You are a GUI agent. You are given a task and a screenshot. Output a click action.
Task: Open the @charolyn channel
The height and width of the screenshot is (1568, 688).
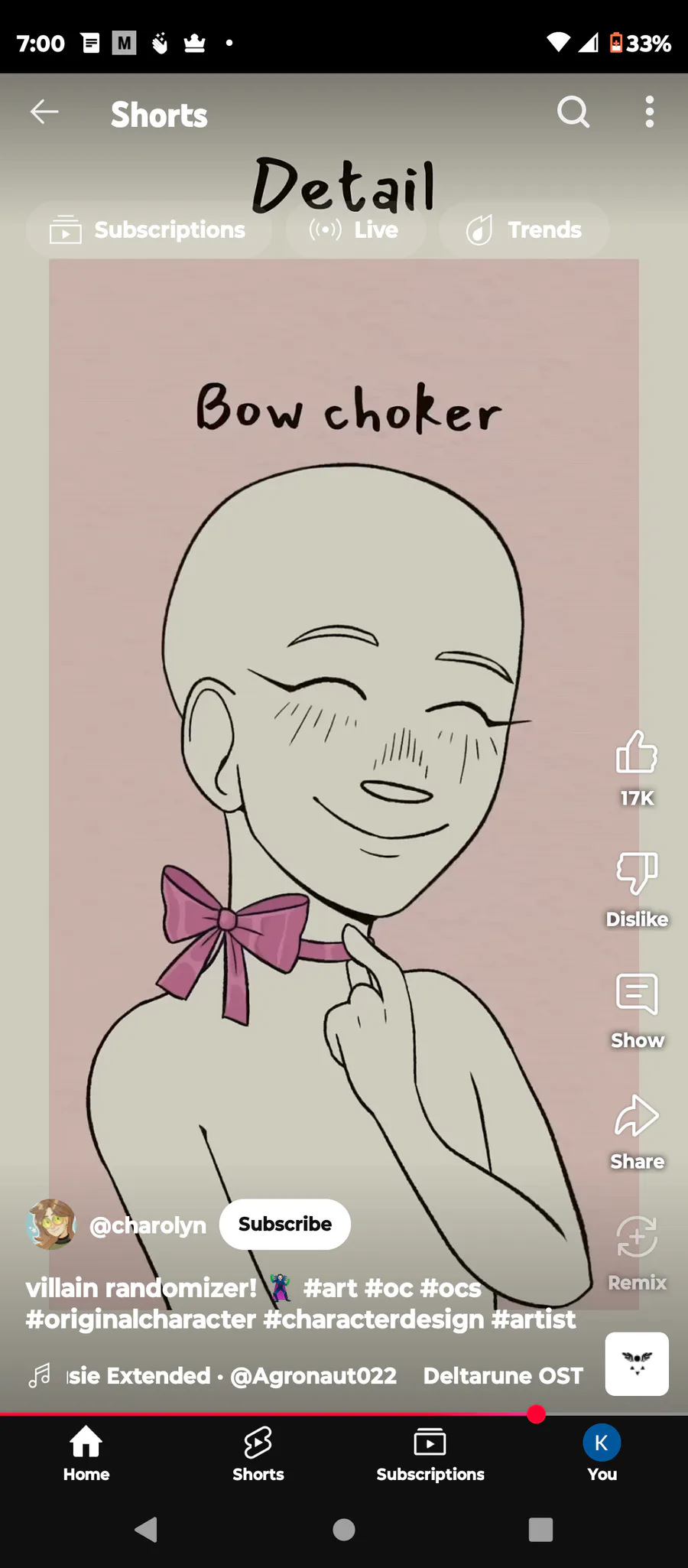(x=148, y=1225)
